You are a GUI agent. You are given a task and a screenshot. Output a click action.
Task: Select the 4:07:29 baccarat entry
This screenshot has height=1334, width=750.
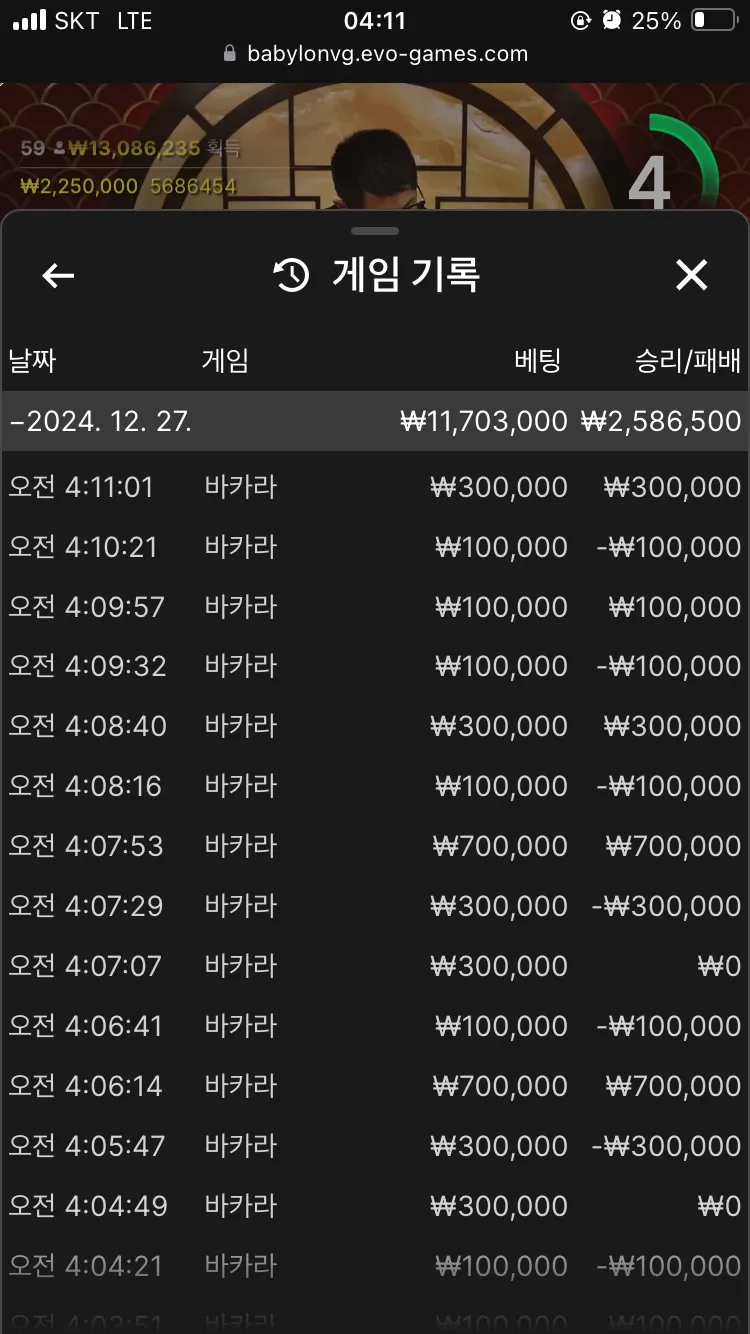click(375, 906)
